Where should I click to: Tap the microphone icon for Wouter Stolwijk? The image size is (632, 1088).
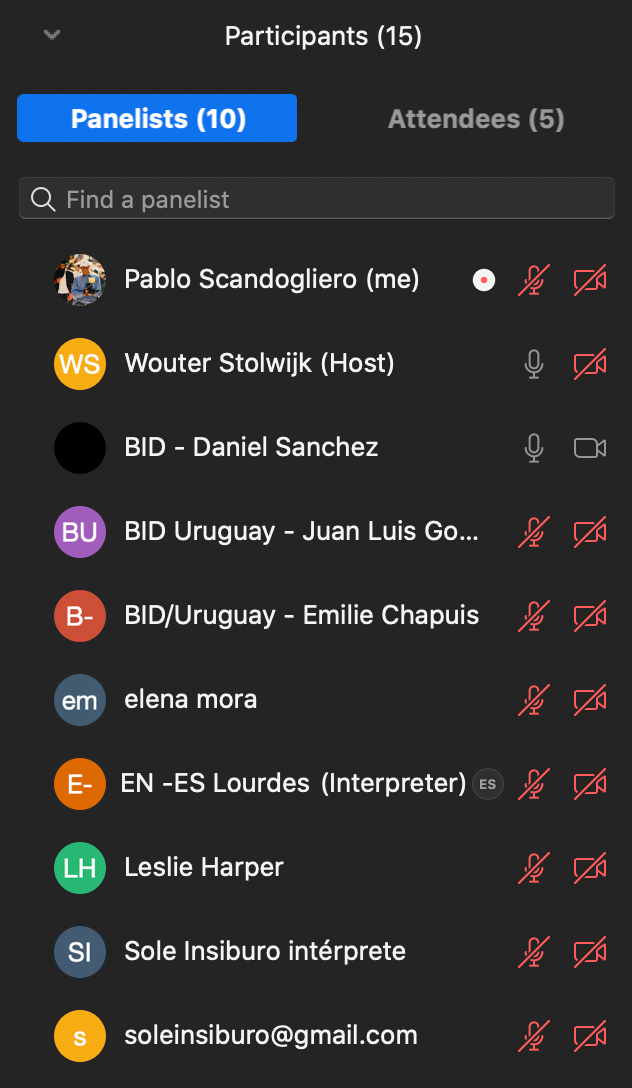[x=534, y=364]
